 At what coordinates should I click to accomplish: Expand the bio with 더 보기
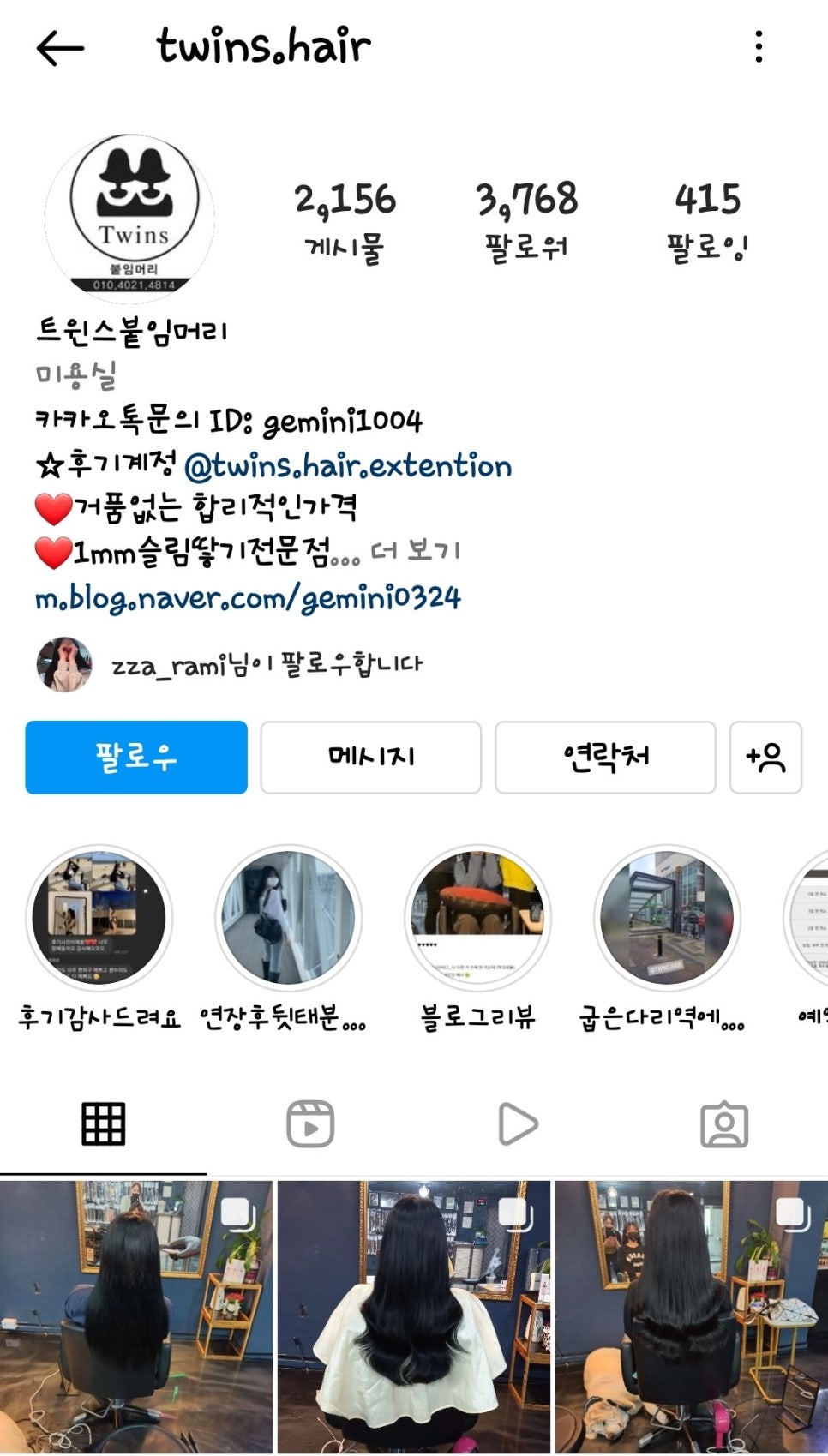point(416,551)
